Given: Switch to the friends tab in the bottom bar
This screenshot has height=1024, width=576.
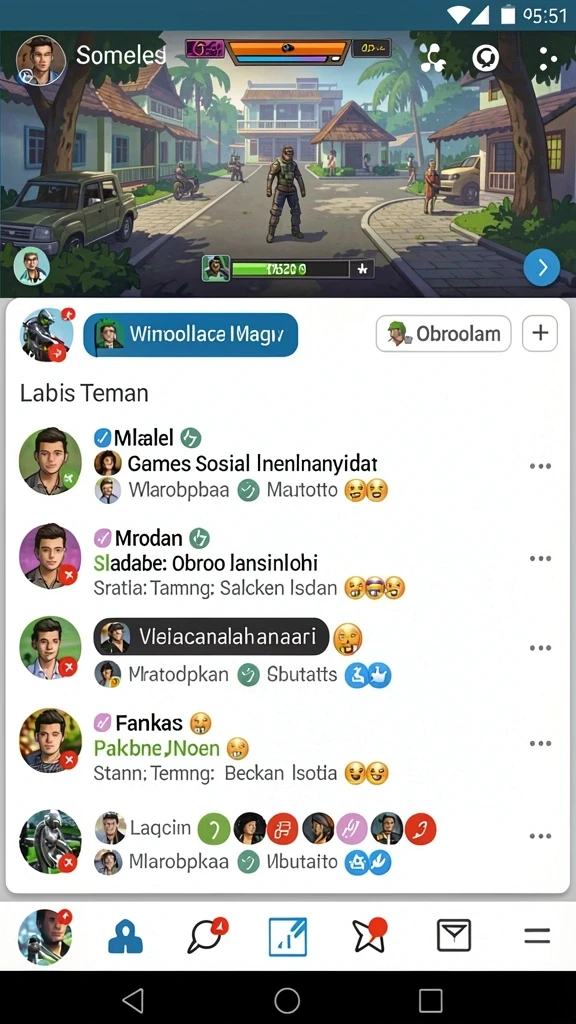Looking at the screenshot, I should 125,938.
